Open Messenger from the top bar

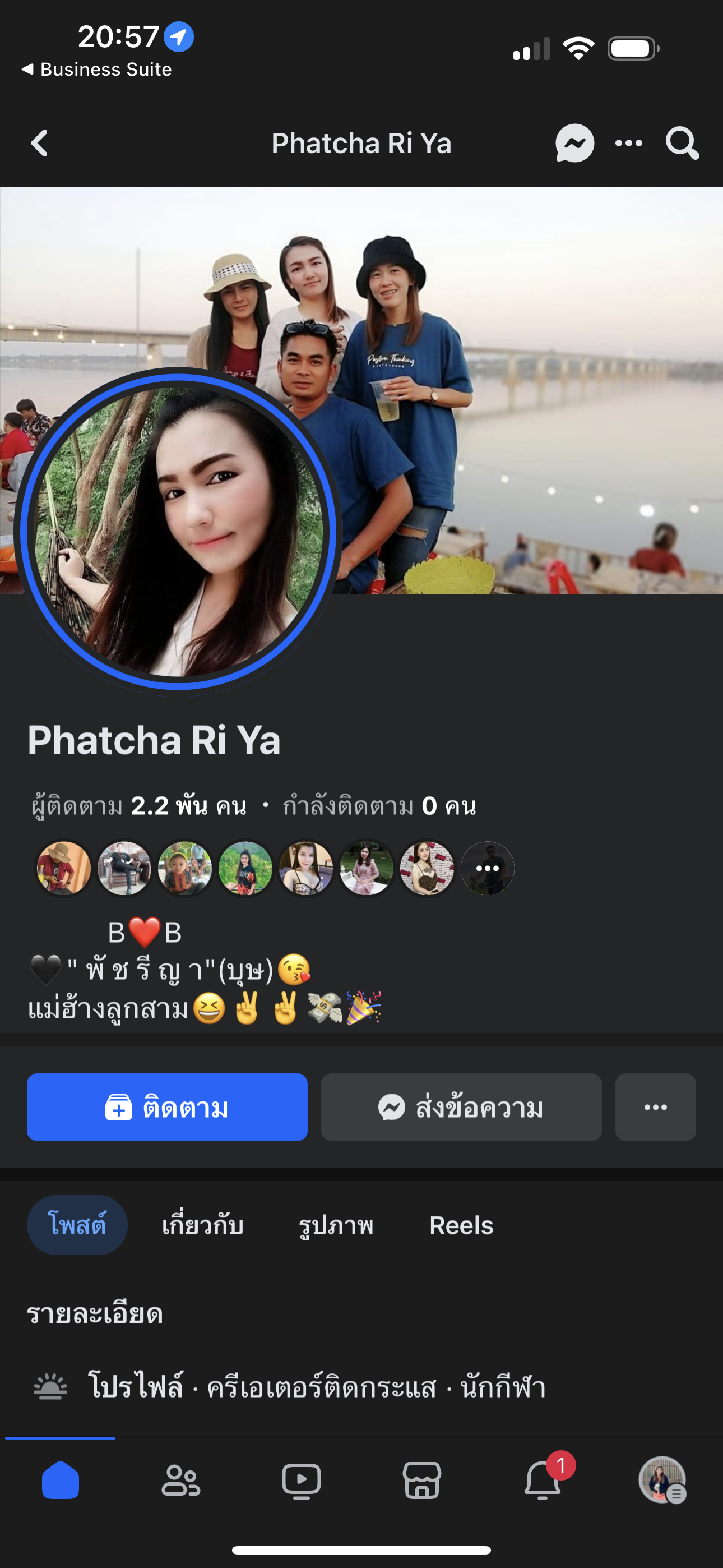[574, 144]
